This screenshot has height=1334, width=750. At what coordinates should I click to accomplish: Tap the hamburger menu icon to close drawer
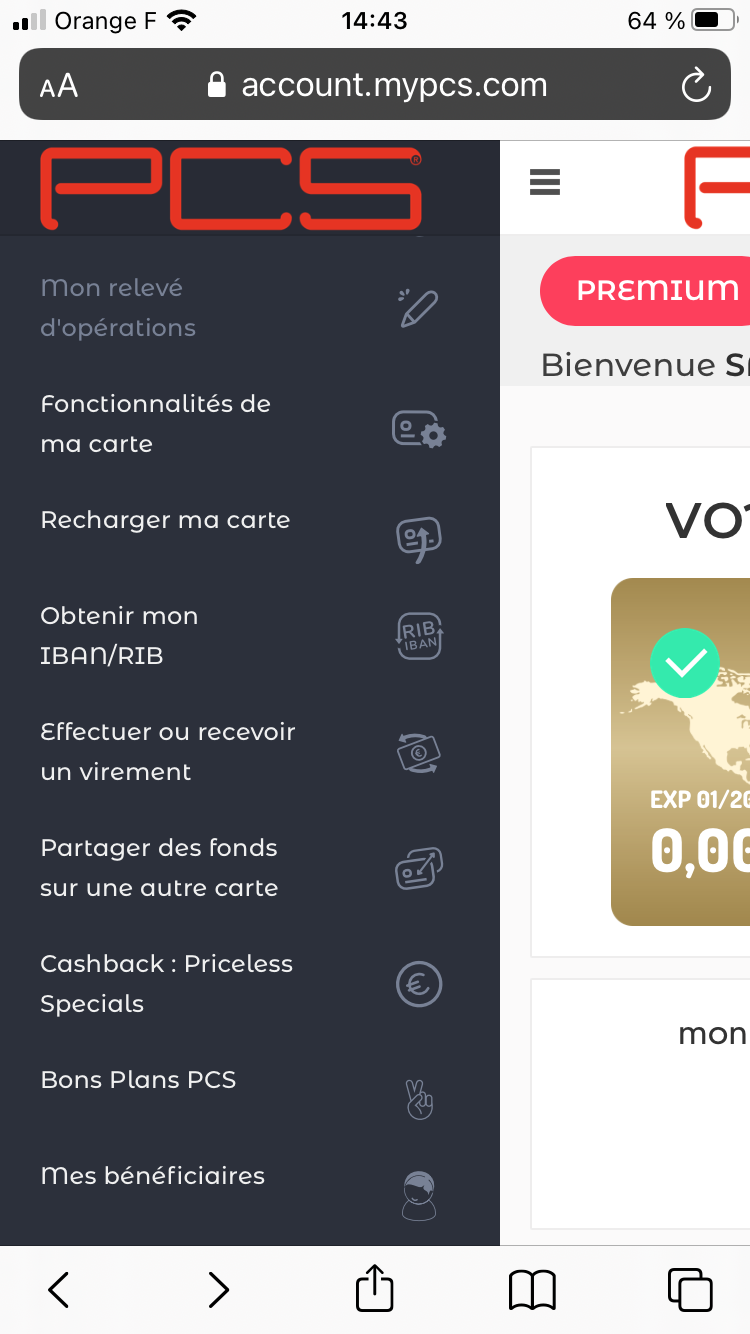pyautogui.click(x=545, y=182)
